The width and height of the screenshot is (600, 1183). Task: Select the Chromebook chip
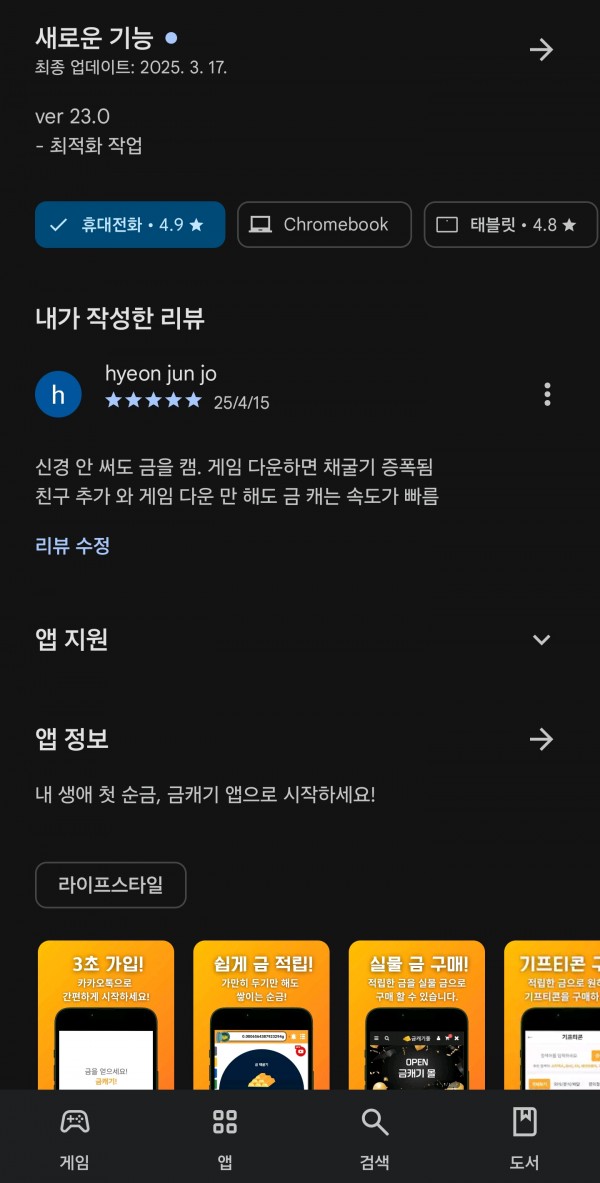tap(325, 225)
